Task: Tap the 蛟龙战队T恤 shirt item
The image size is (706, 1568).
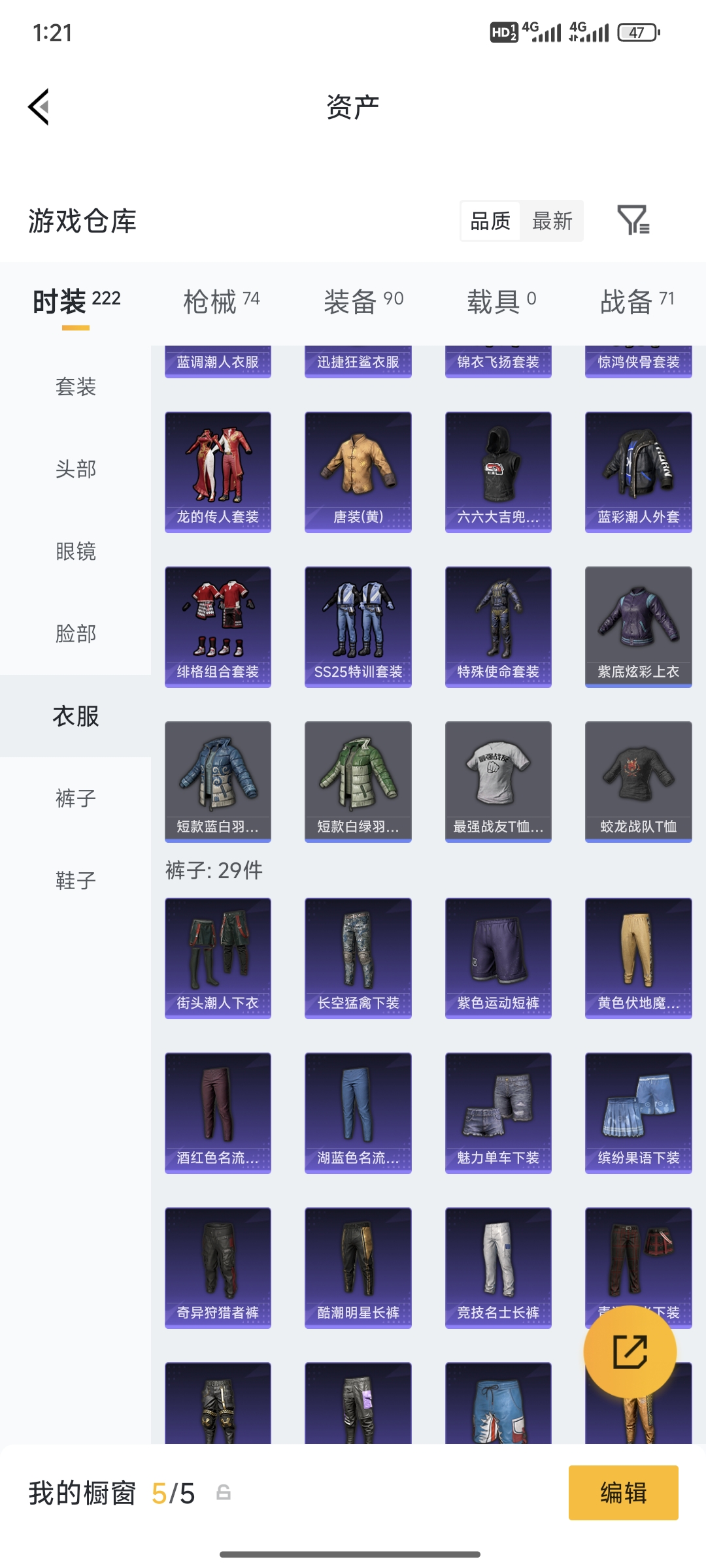Action: coord(638,780)
